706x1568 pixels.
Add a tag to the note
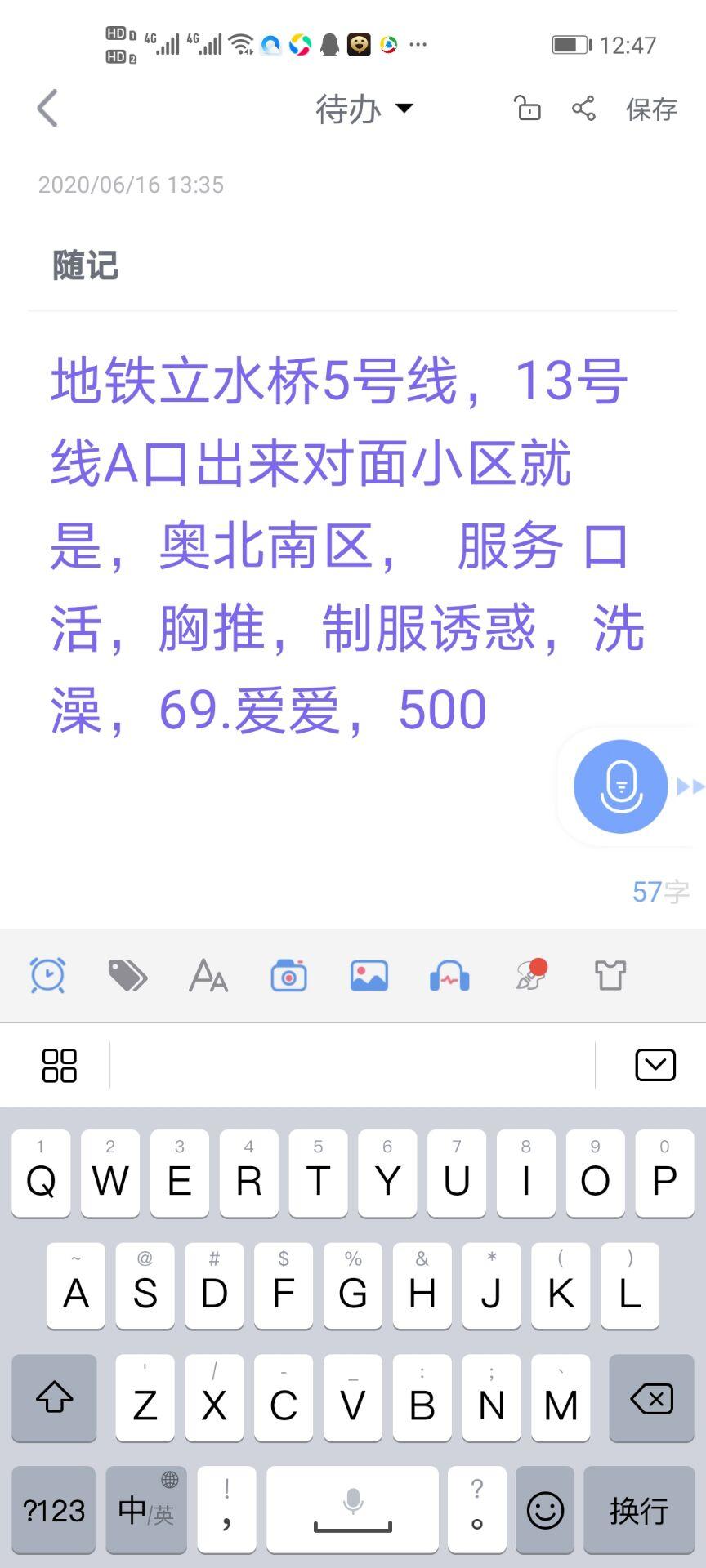(127, 975)
